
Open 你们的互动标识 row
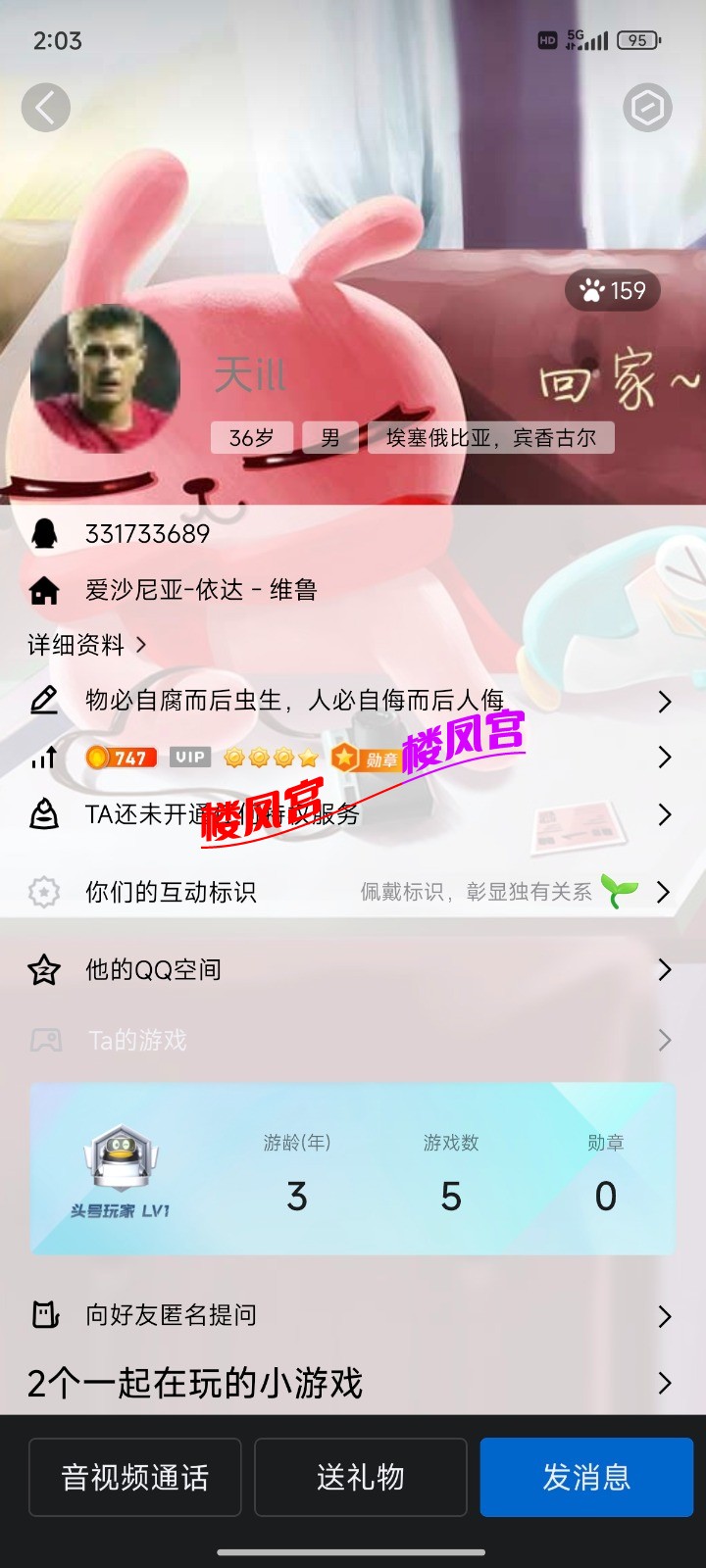pos(353,892)
